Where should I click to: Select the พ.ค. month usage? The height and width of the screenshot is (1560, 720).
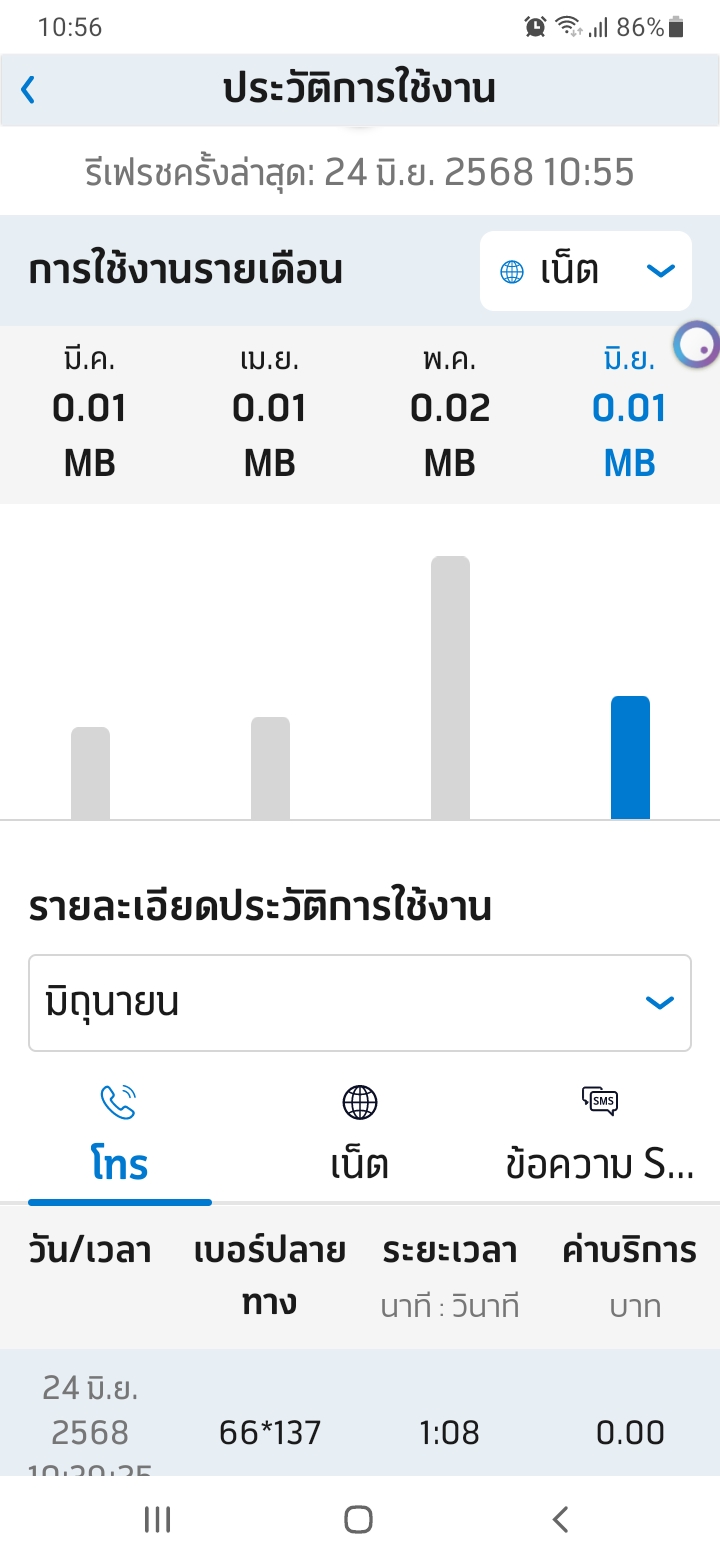(x=450, y=410)
